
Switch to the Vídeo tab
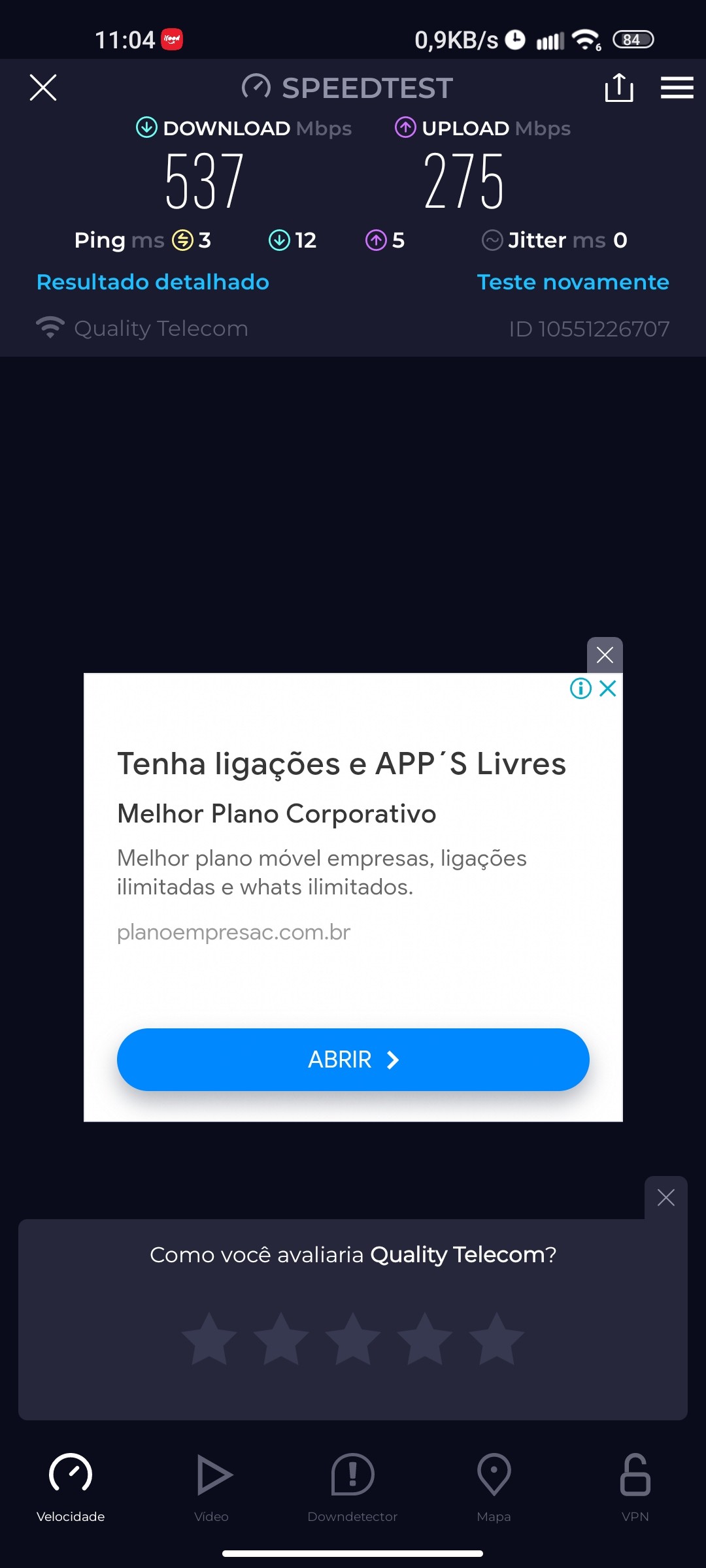tap(212, 1484)
